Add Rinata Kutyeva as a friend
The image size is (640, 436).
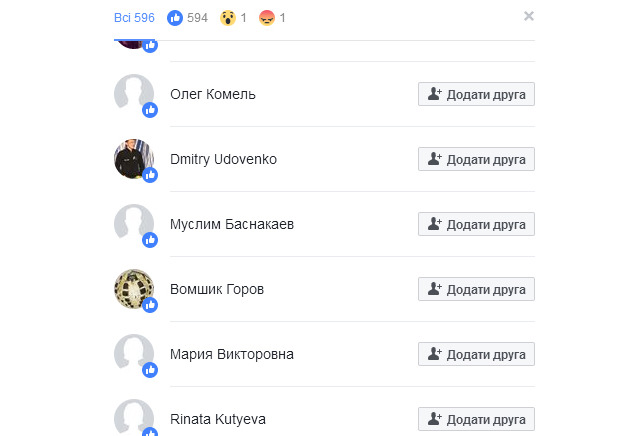[x=476, y=419]
